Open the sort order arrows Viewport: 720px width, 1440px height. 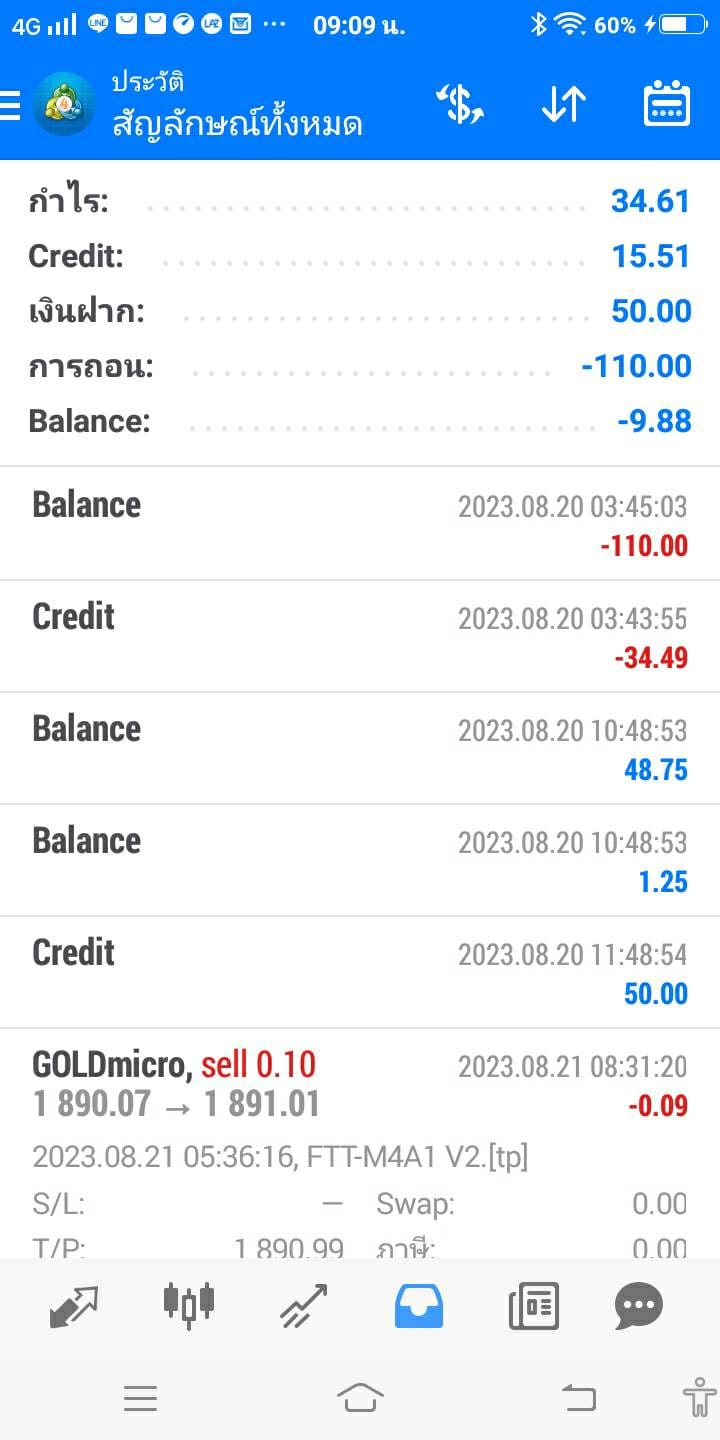(563, 104)
